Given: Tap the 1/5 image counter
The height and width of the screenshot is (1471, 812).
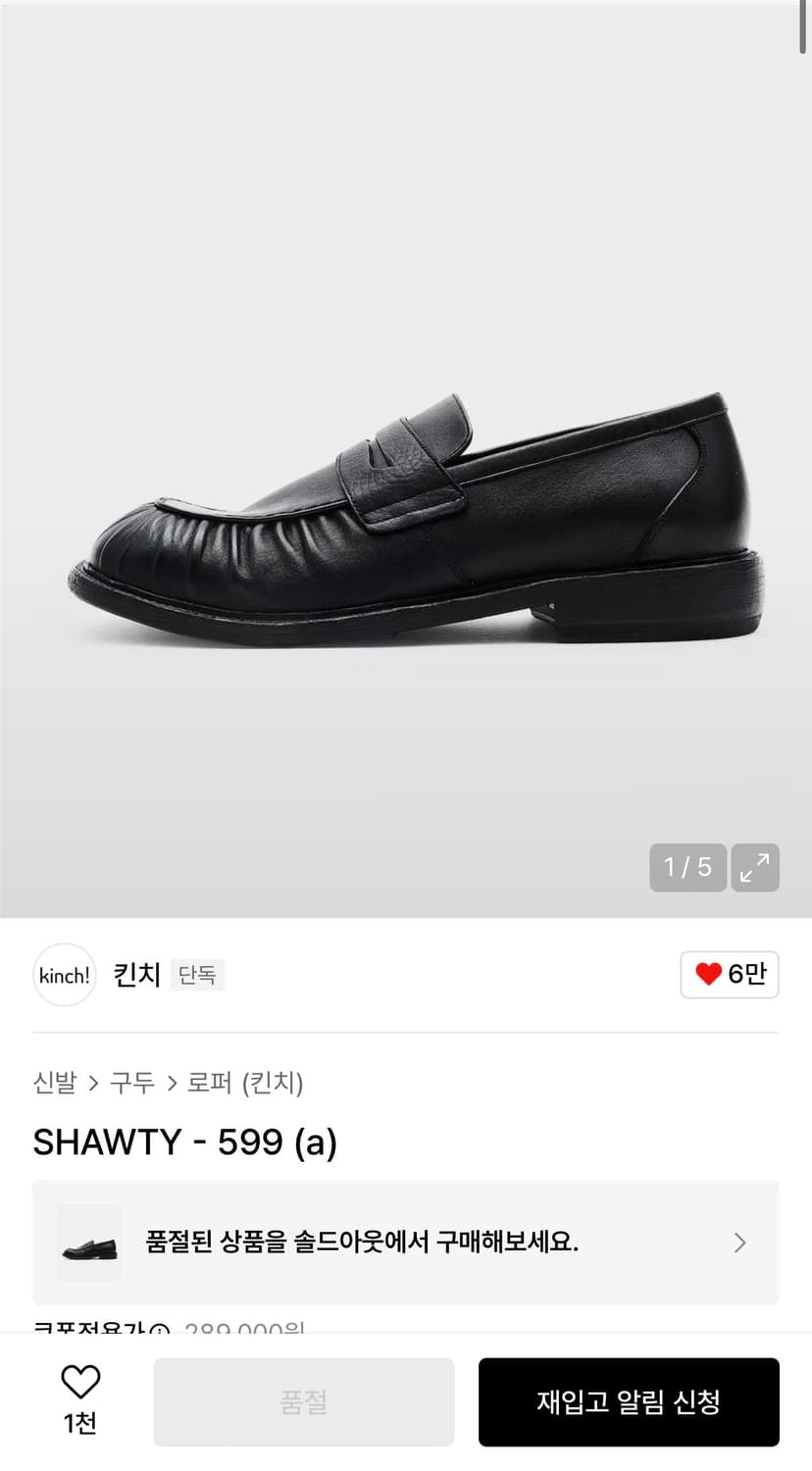Looking at the screenshot, I should point(687,868).
